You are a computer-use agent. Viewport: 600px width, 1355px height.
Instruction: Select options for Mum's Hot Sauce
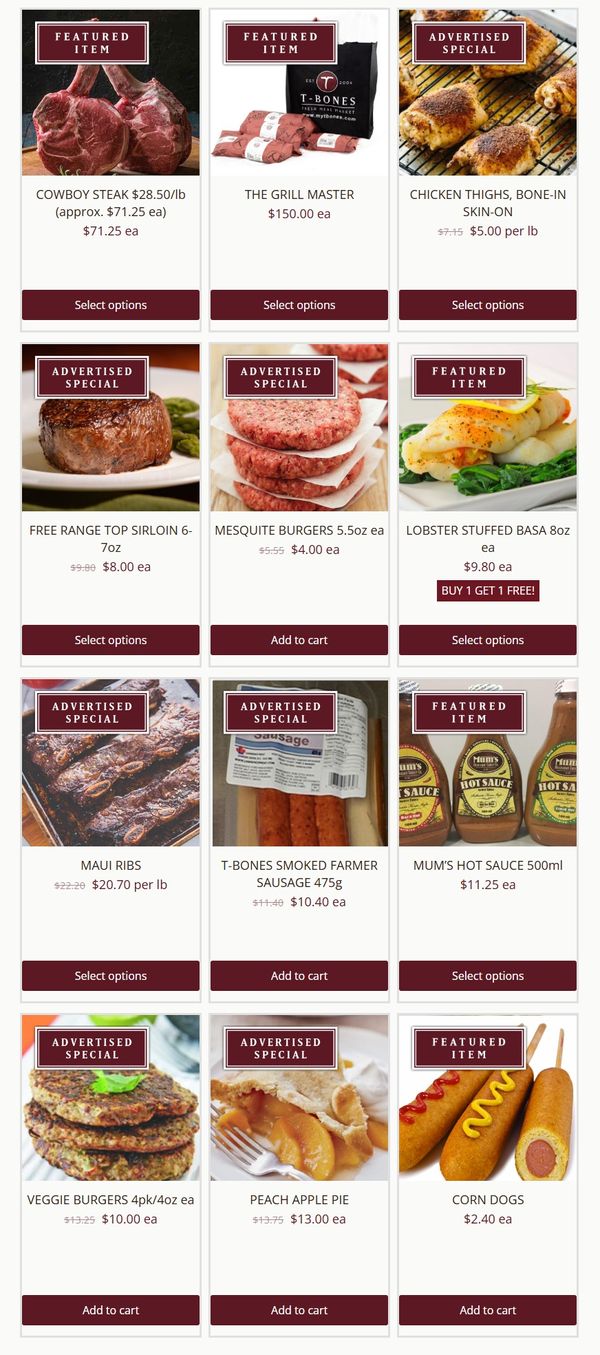pyautogui.click(x=487, y=976)
